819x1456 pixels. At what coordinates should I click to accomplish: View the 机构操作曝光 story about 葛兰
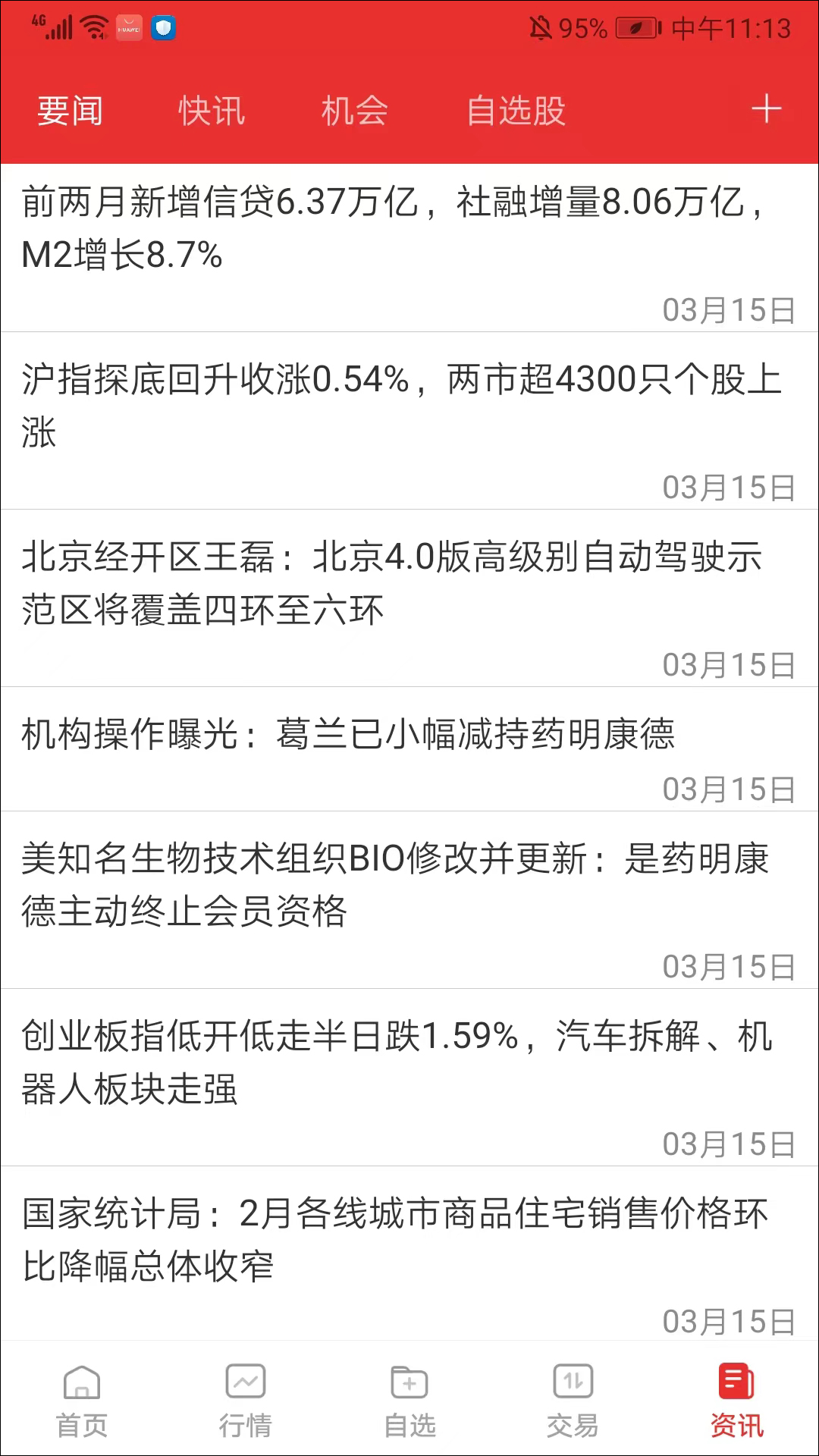(x=349, y=734)
